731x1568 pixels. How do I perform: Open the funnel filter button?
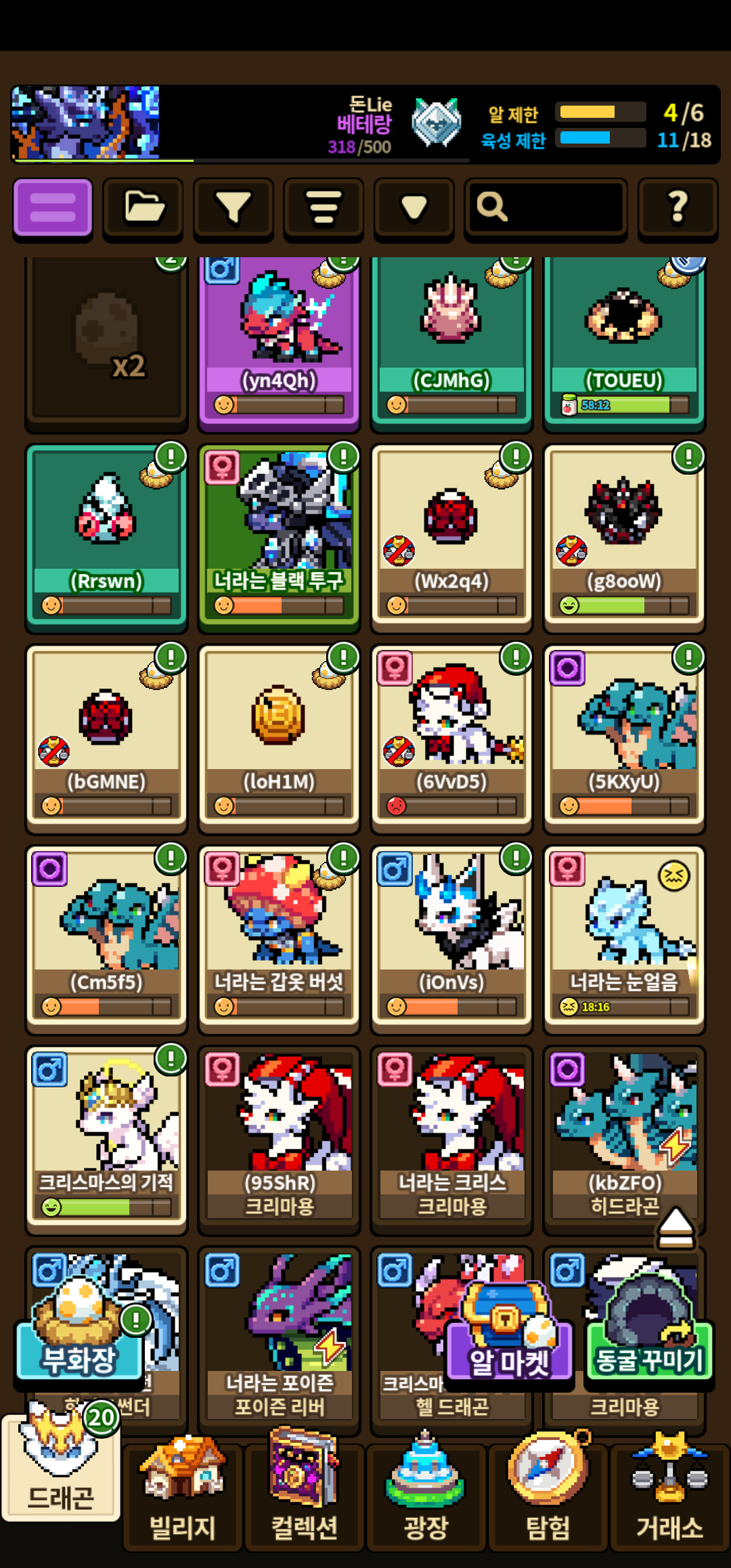[233, 209]
